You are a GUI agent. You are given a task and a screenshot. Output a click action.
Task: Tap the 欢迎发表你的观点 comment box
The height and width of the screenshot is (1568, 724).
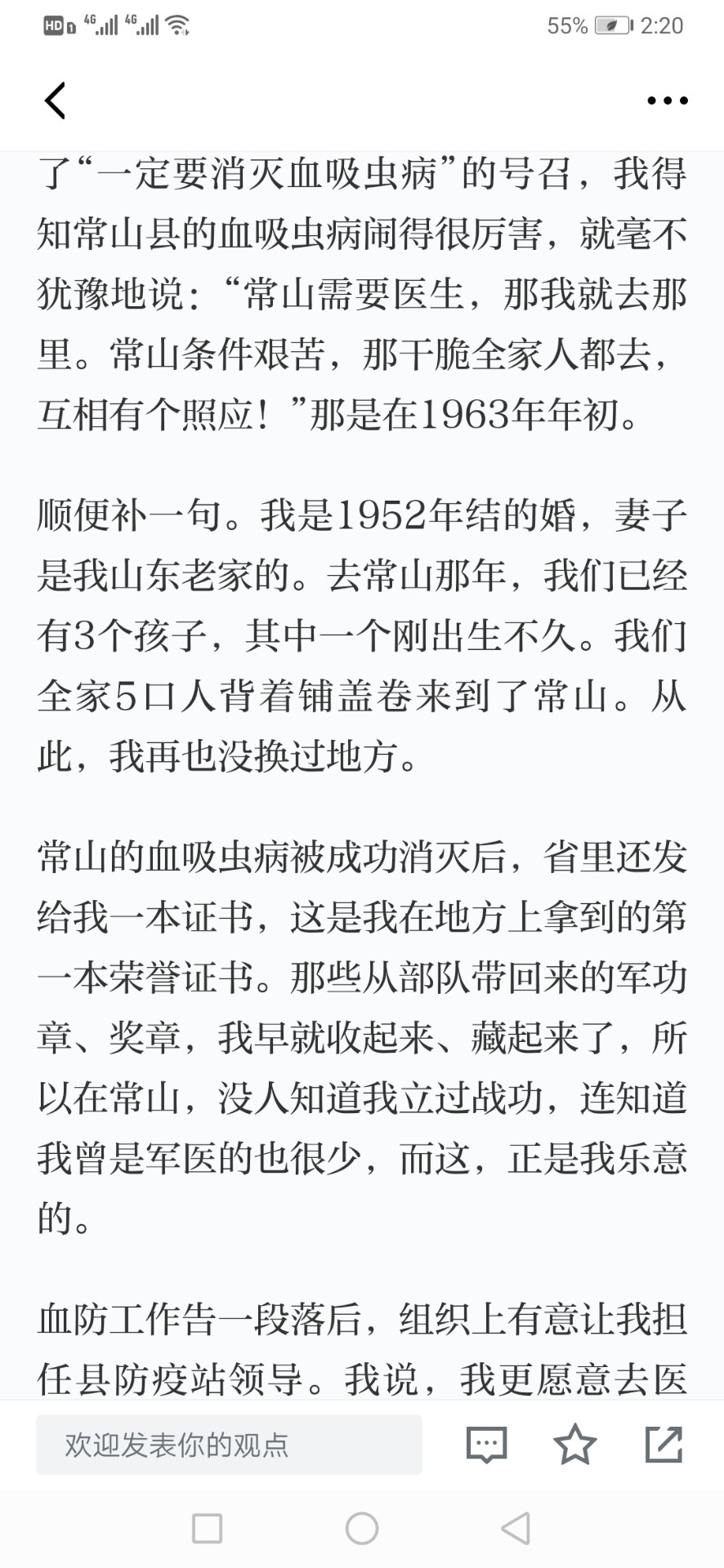coord(229,1445)
